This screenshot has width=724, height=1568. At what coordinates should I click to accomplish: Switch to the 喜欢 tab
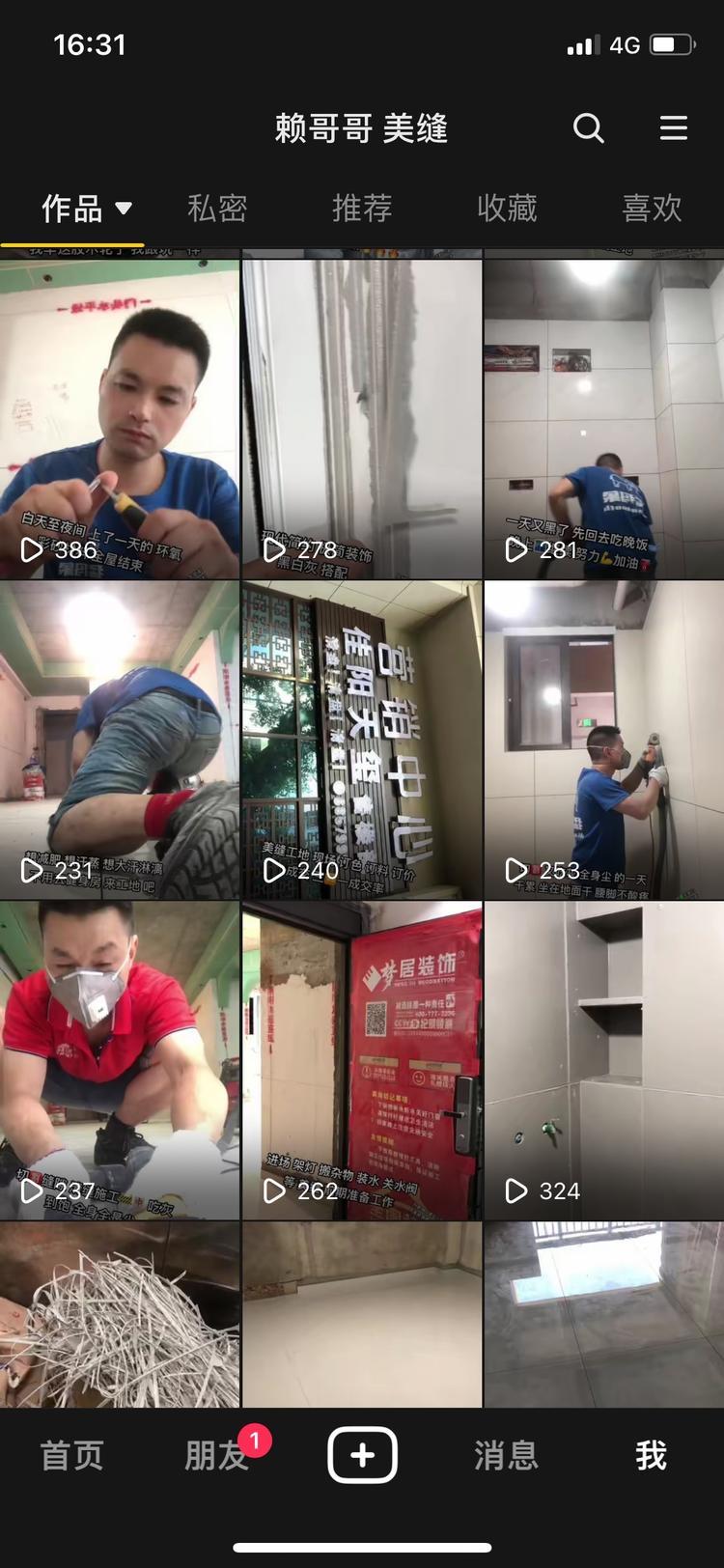(x=652, y=208)
